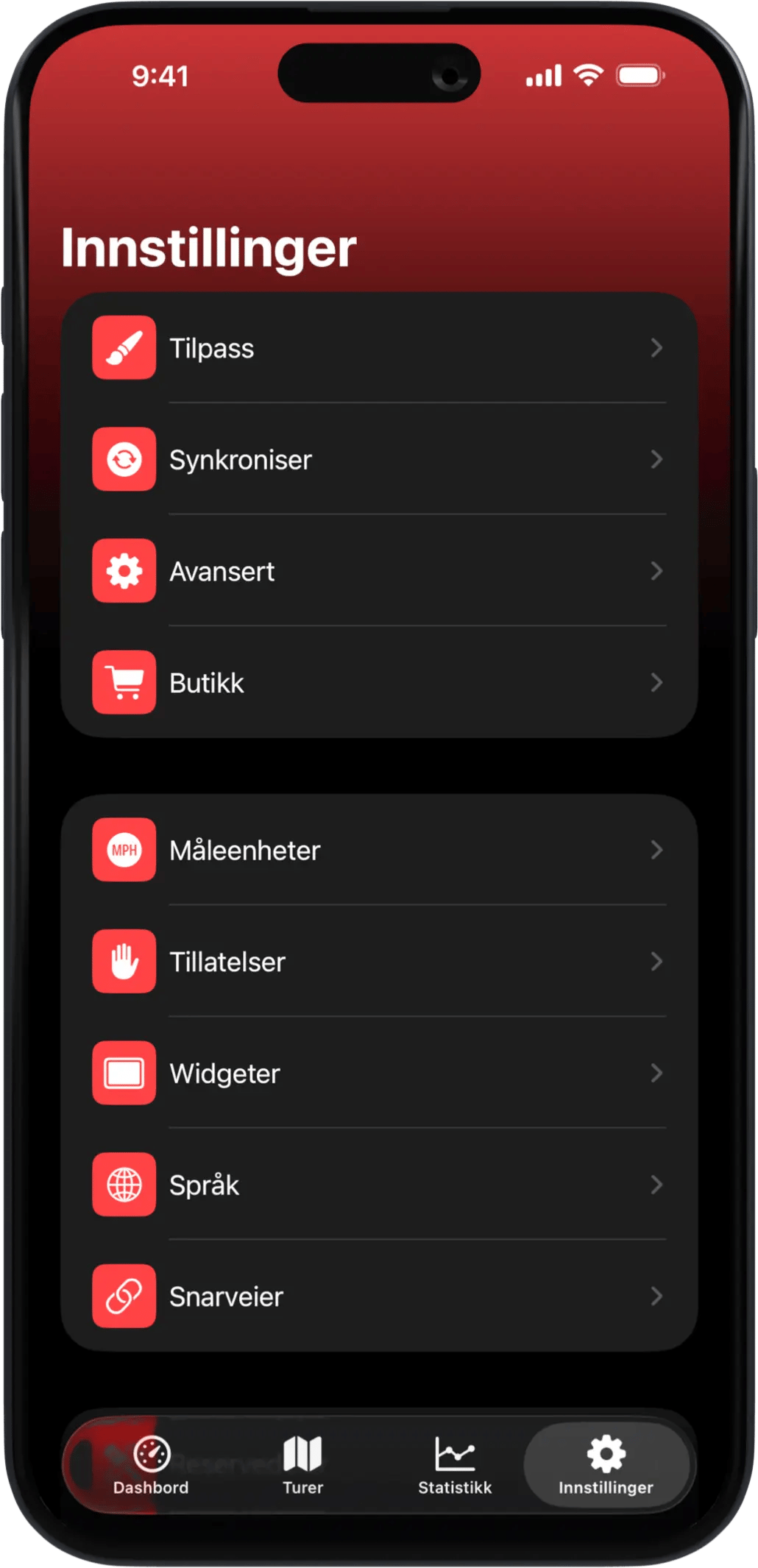View Tillatelser permissions
Image resolution: width=758 pixels, height=1568 pixels.
pos(379,962)
